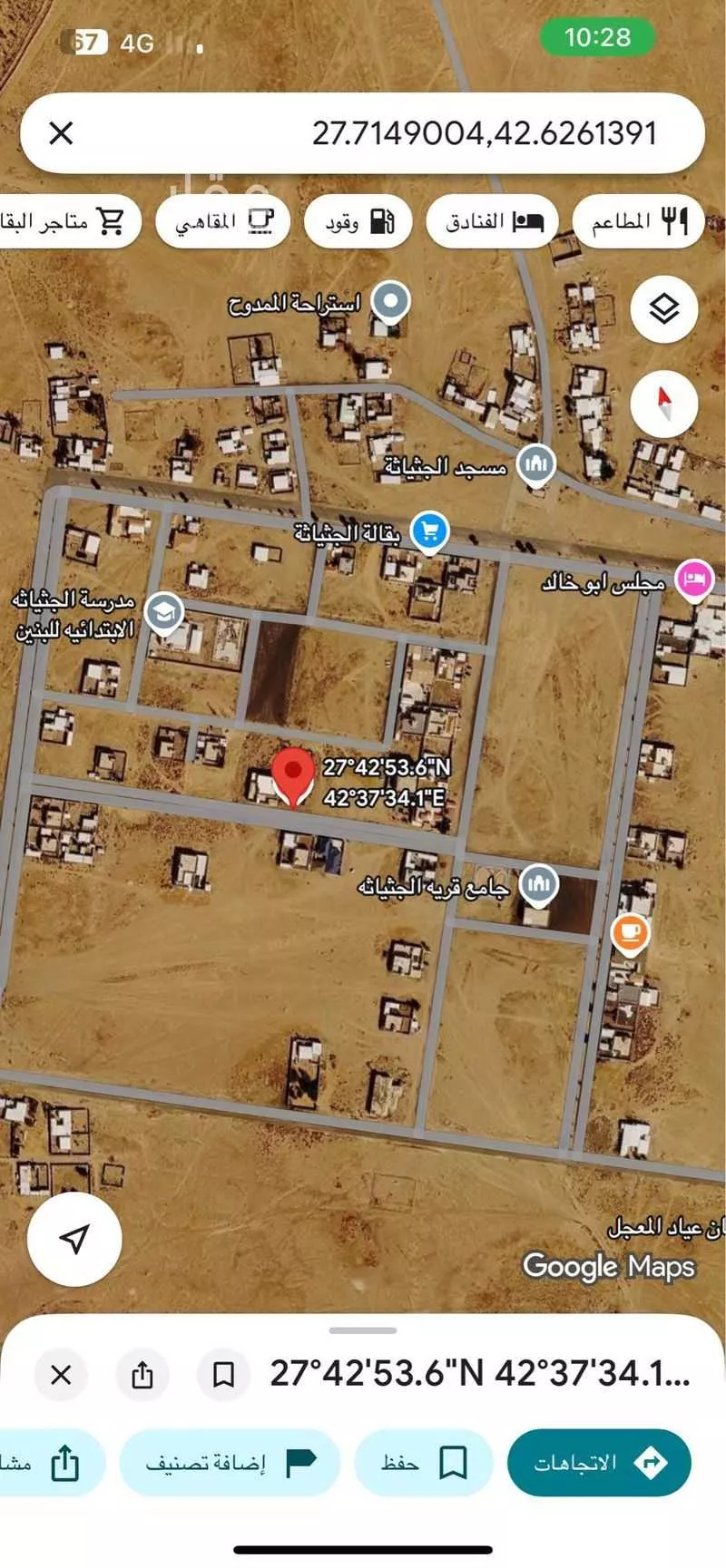Toggle the وقود fuel filter chip
Viewport: 726px width, 1568px height.
358,220
